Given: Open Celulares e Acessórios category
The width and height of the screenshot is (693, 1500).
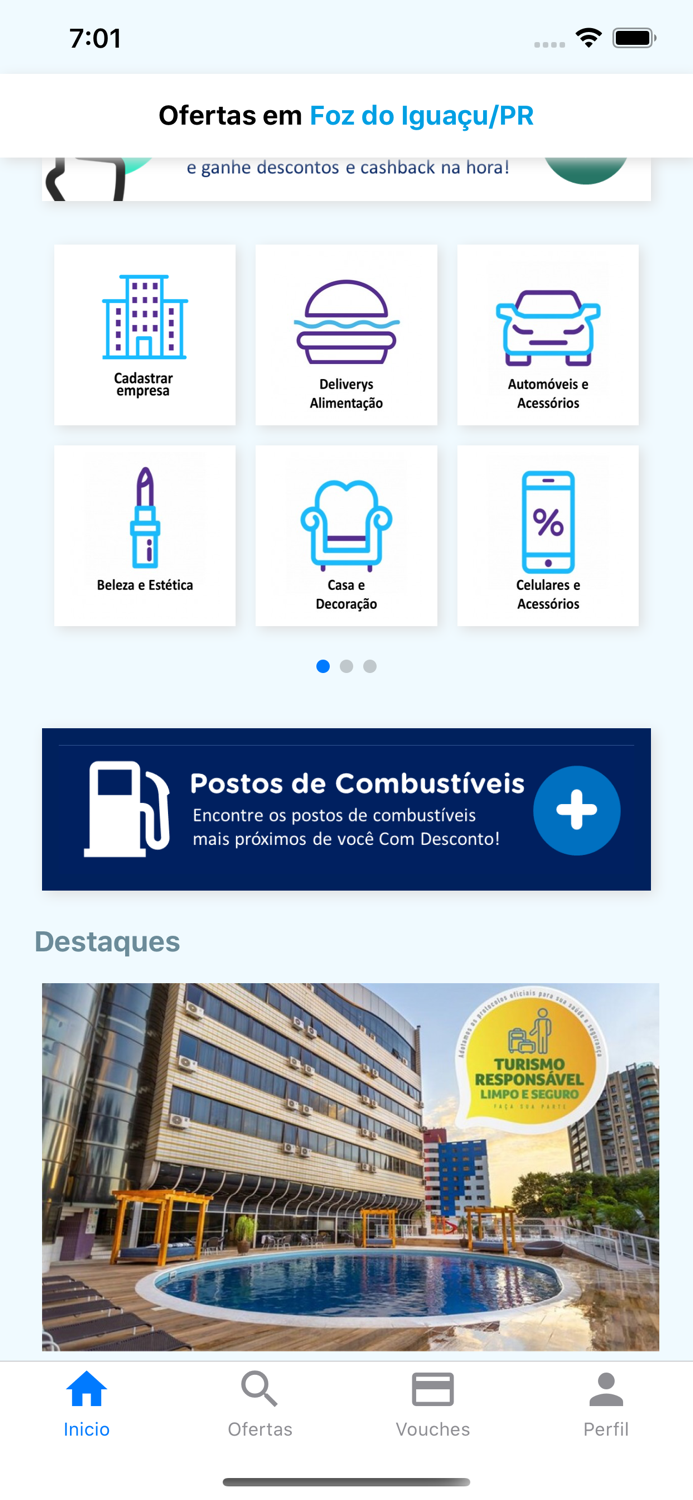Looking at the screenshot, I should pyautogui.click(x=548, y=536).
